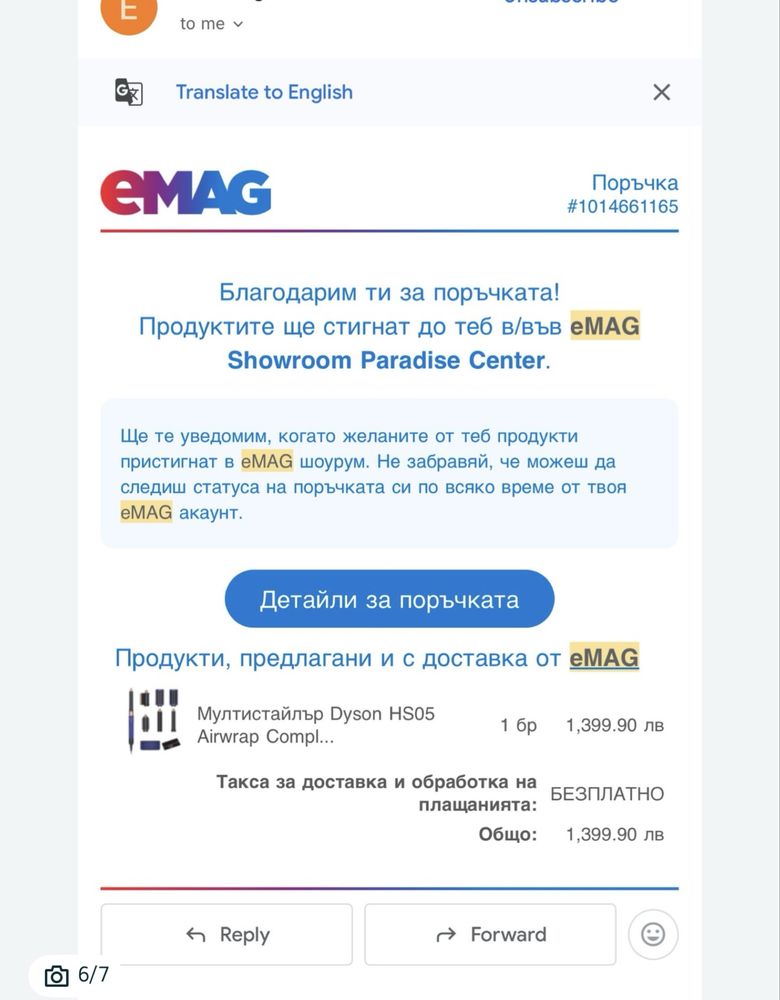
Task: Dismiss the translate banner
Action: (661, 92)
